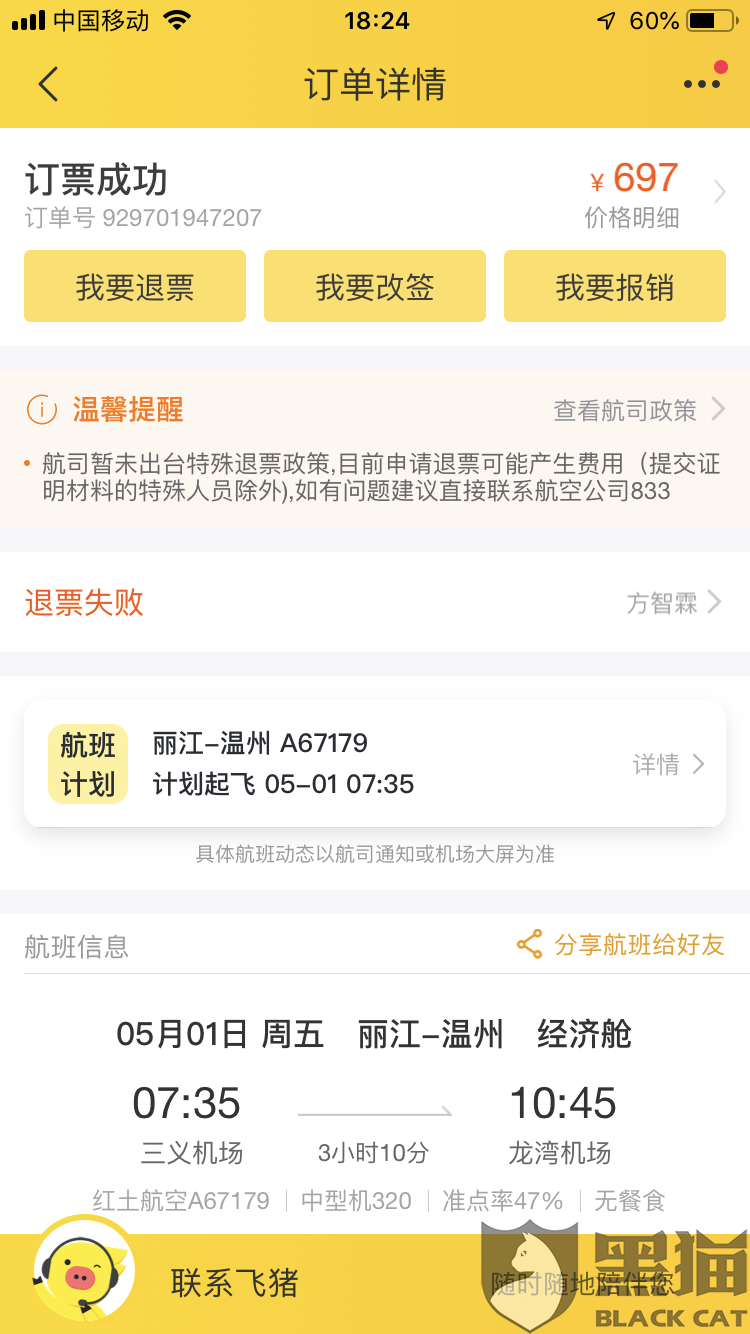
Task: Contact support with 联系飞猪
Action: [234, 1283]
